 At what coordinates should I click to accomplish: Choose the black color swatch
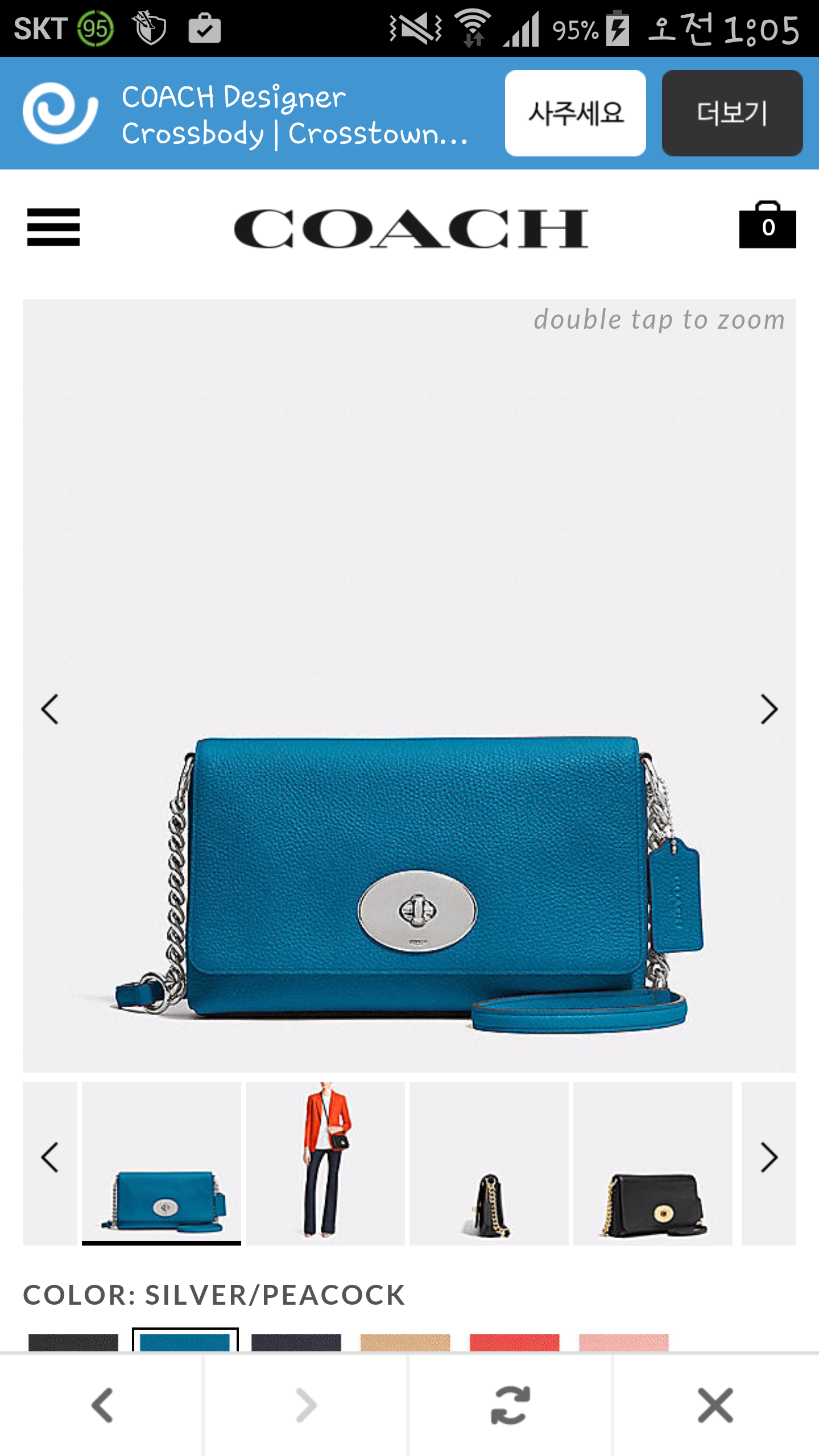click(73, 1342)
